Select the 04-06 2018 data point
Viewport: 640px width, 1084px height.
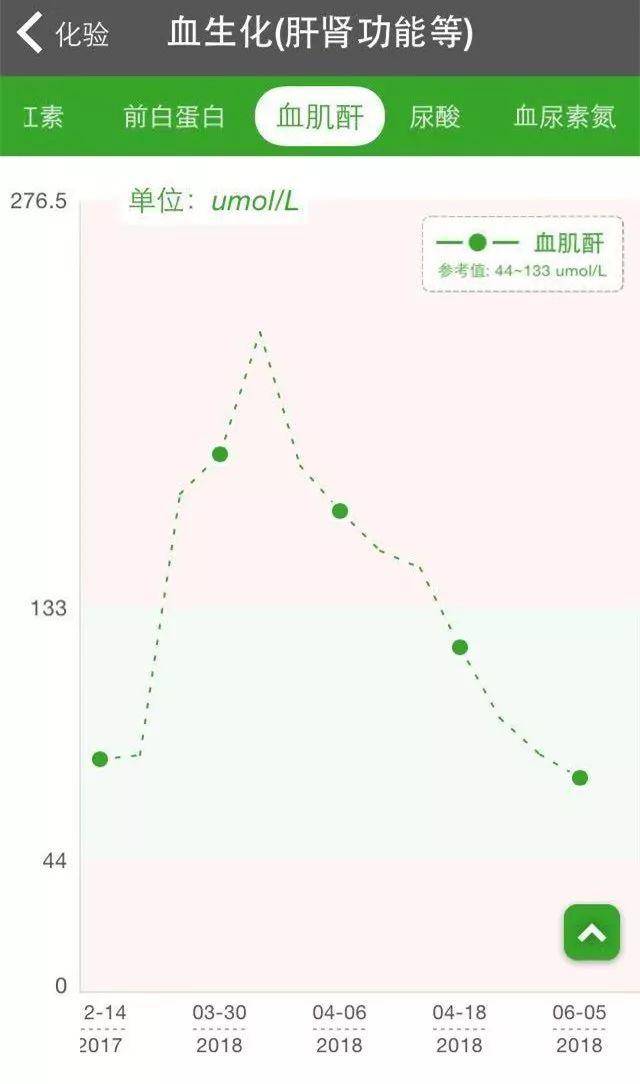(x=340, y=511)
